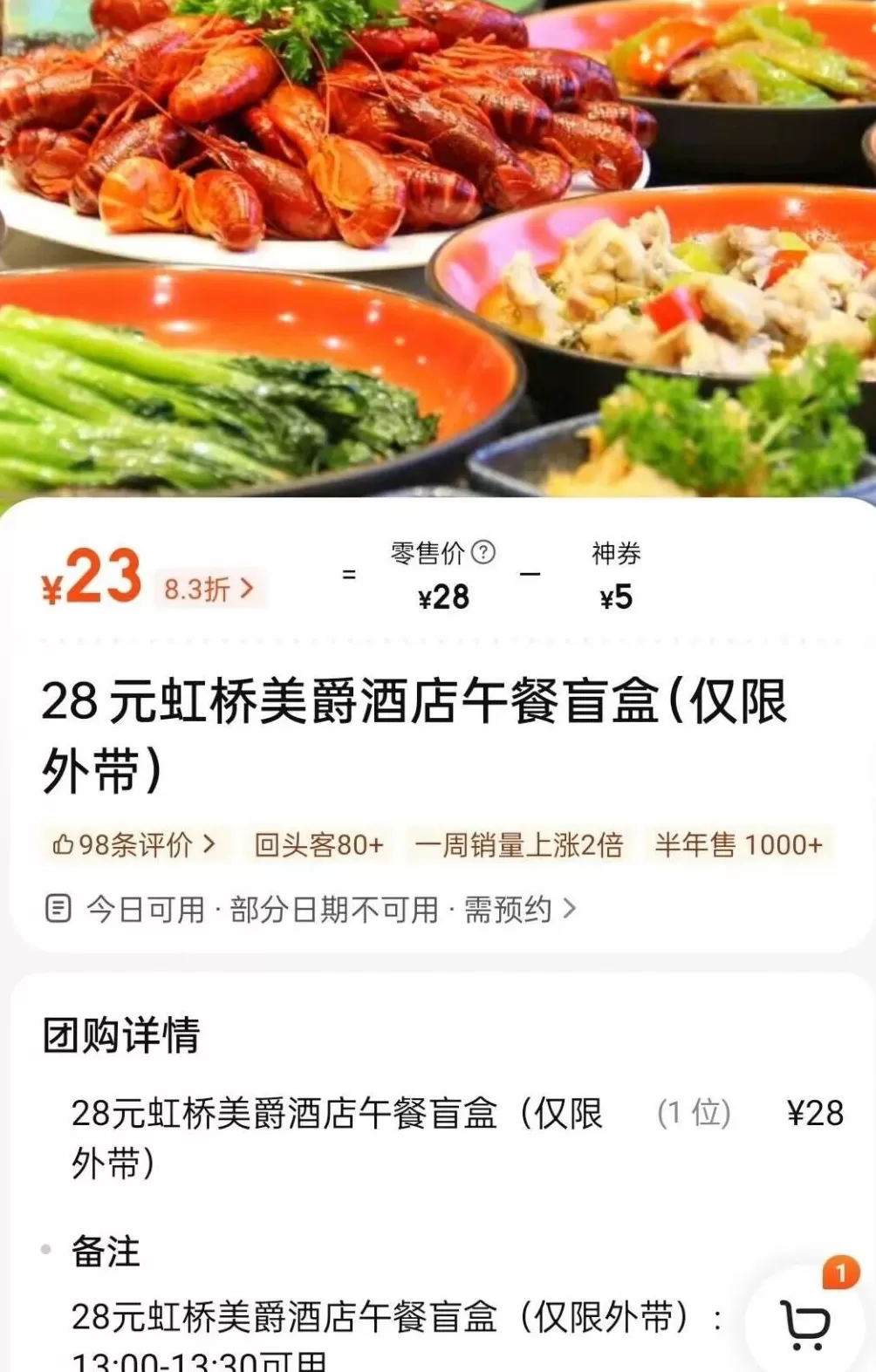Click the ¥28 retail price value
Image resolution: width=876 pixels, height=1372 pixels.
[441, 597]
